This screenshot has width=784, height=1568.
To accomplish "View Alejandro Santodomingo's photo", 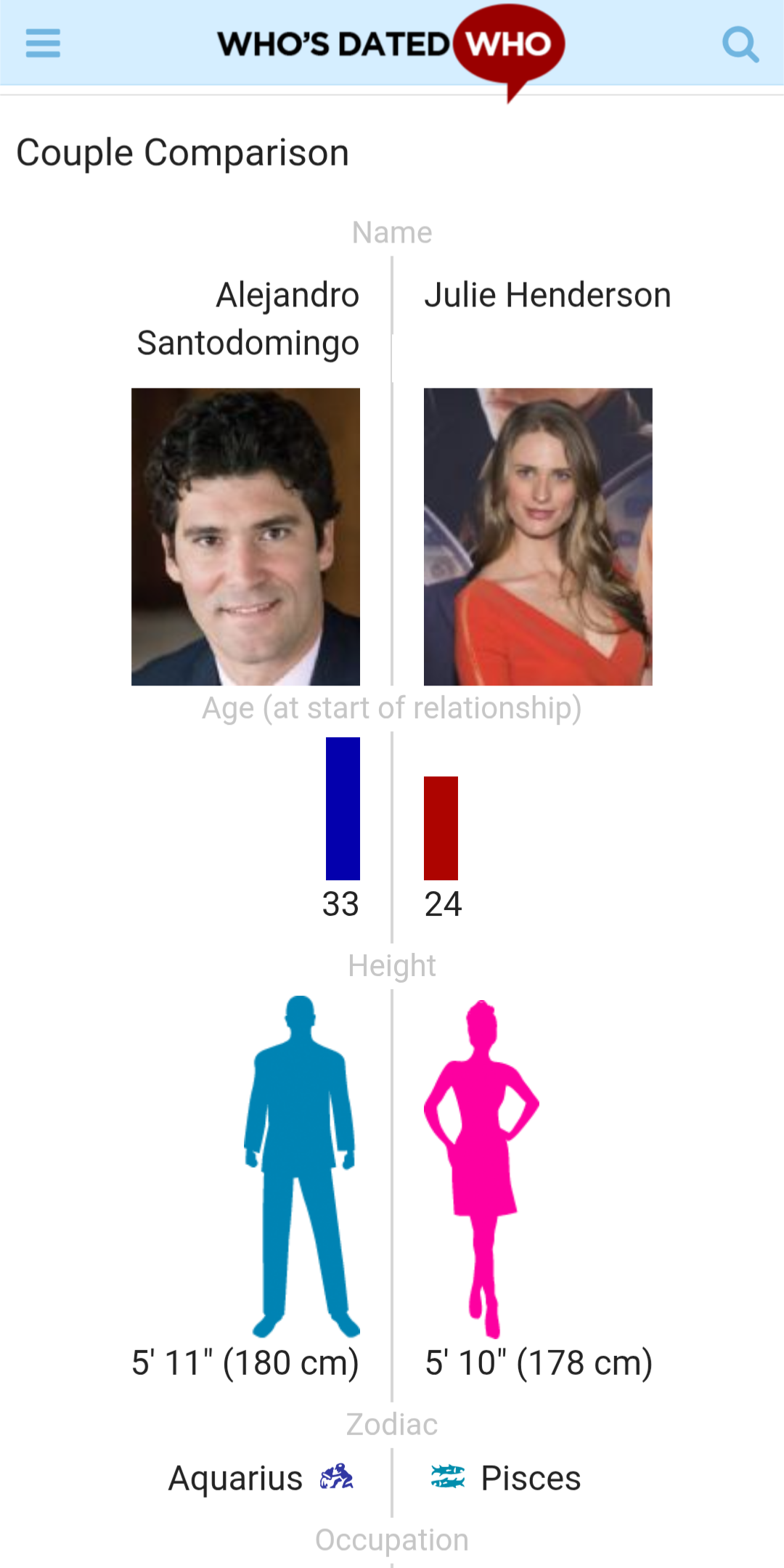I will click(245, 537).
